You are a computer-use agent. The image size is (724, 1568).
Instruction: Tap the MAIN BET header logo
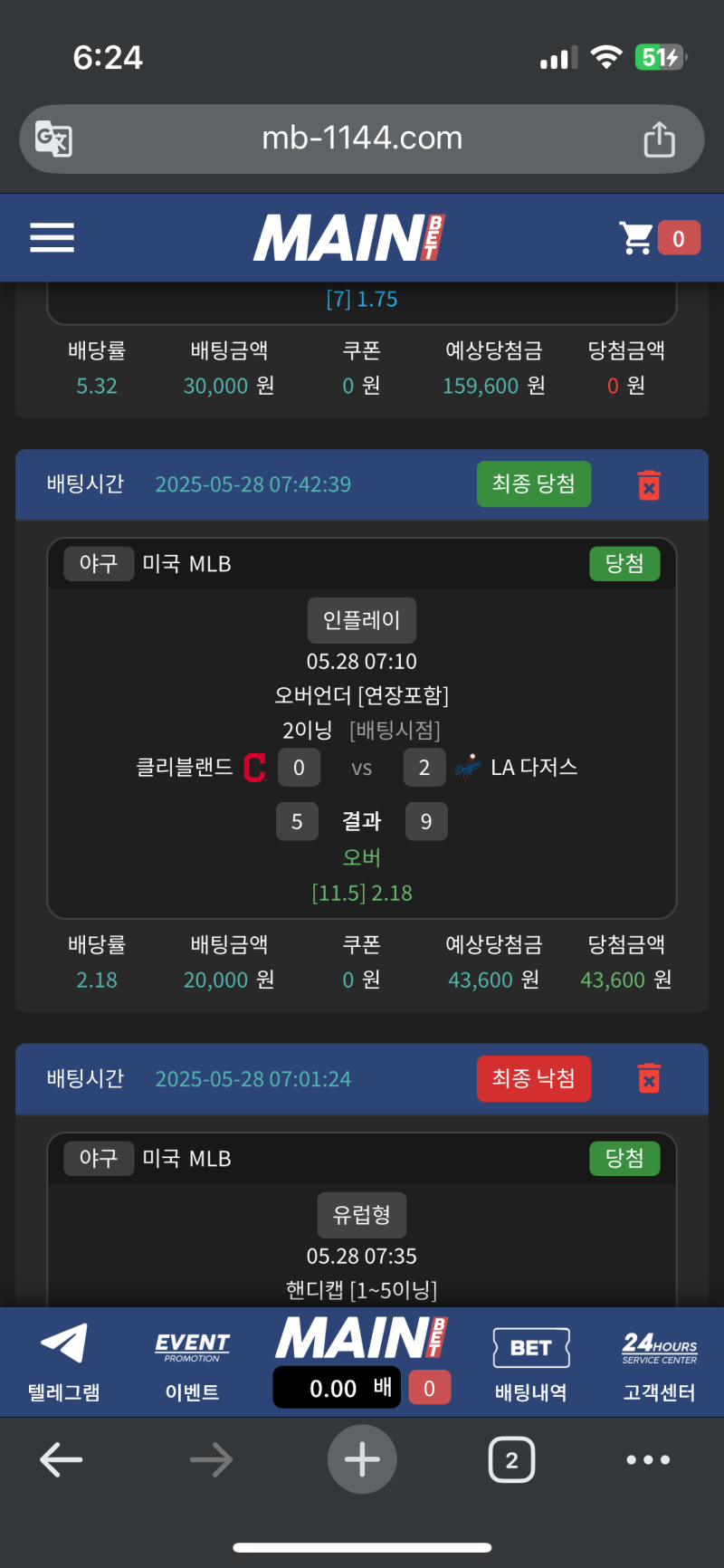[349, 238]
